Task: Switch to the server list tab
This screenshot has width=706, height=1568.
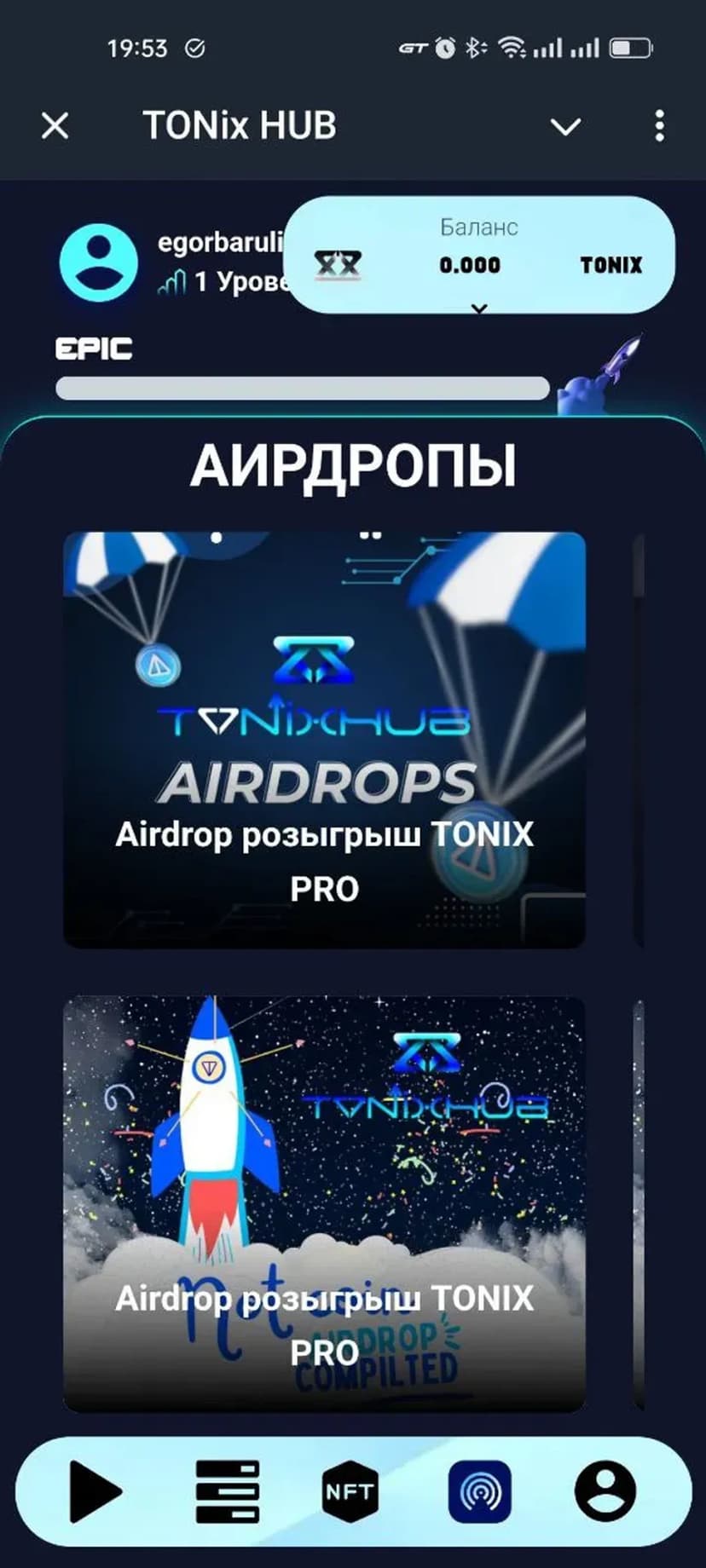Action: click(227, 1491)
